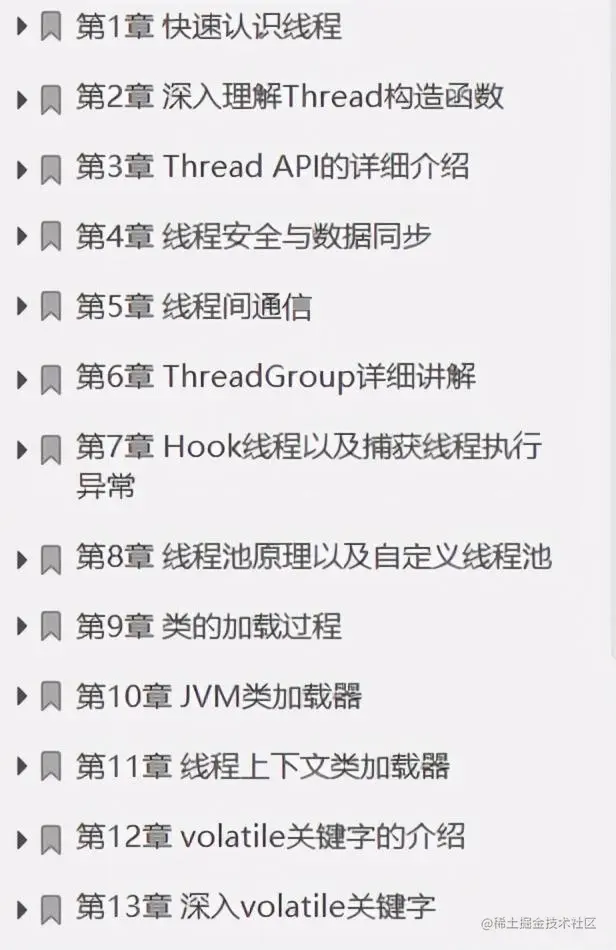Viewport: 616px width, 950px height.
Task: Expand the 第5章 线程间通信 section
Action: 22,309
